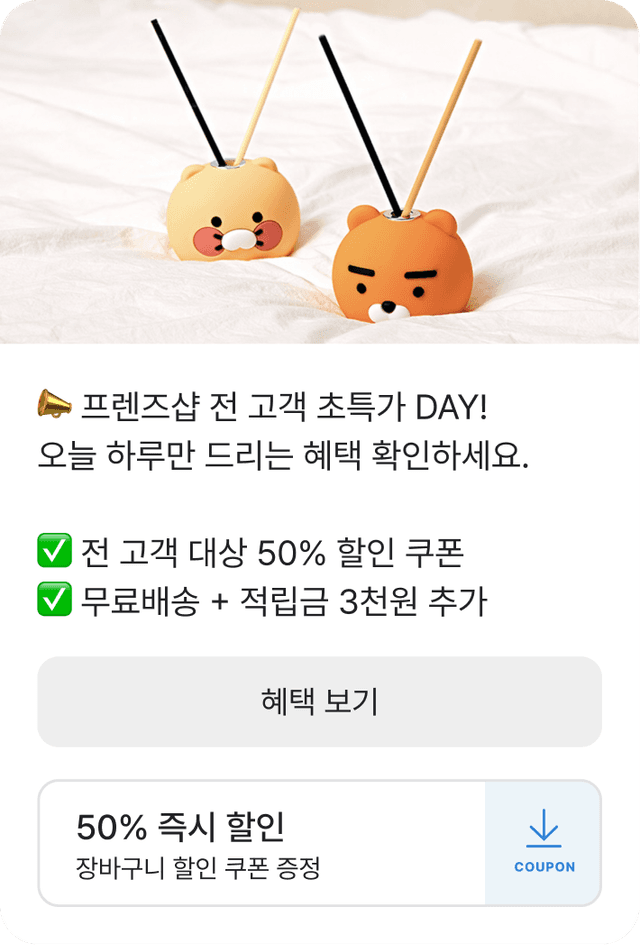Tap the 혜택 보기 button
The image size is (640, 945).
click(319, 702)
